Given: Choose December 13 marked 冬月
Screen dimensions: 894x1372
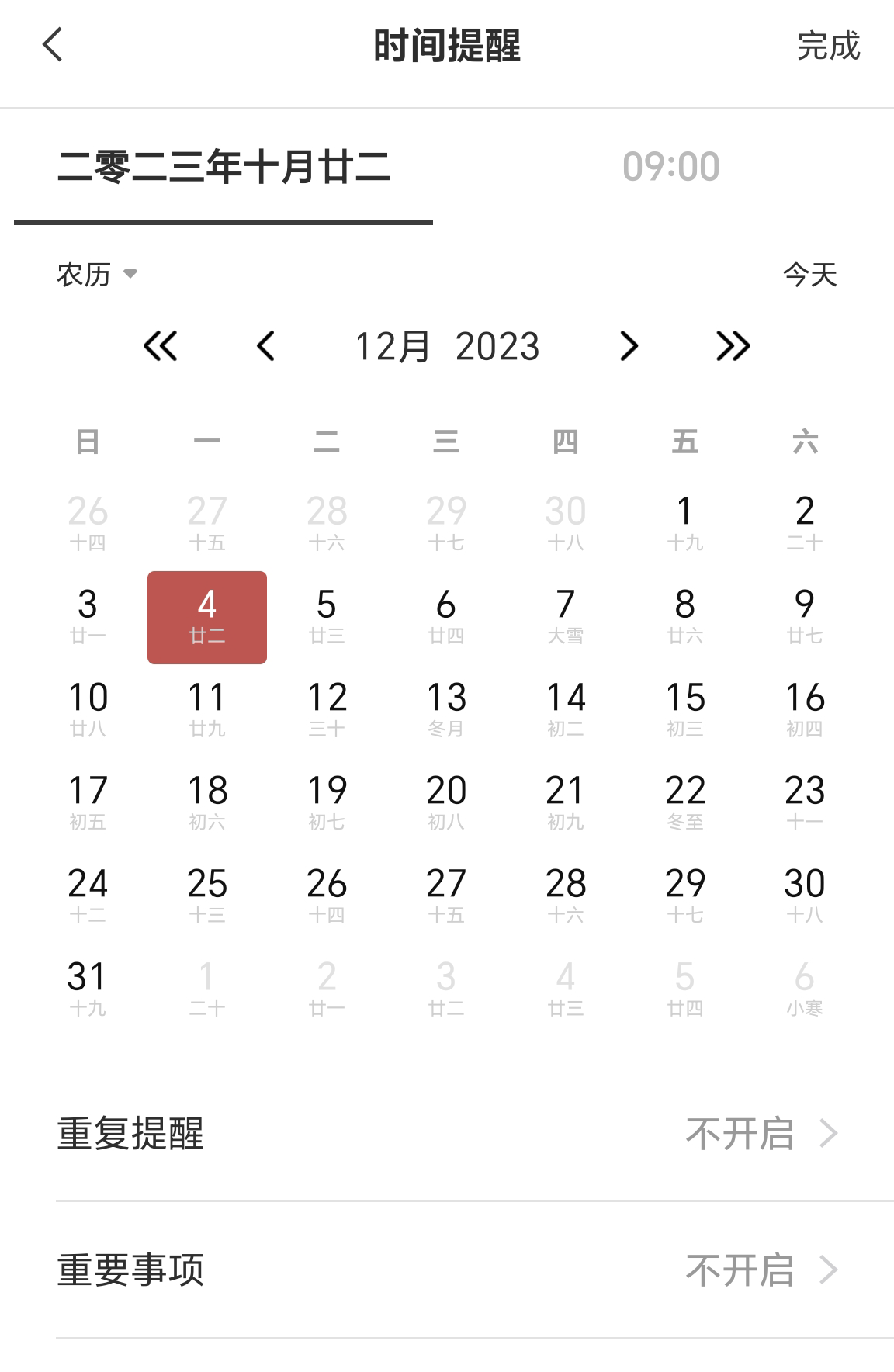Looking at the screenshot, I should point(446,710).
